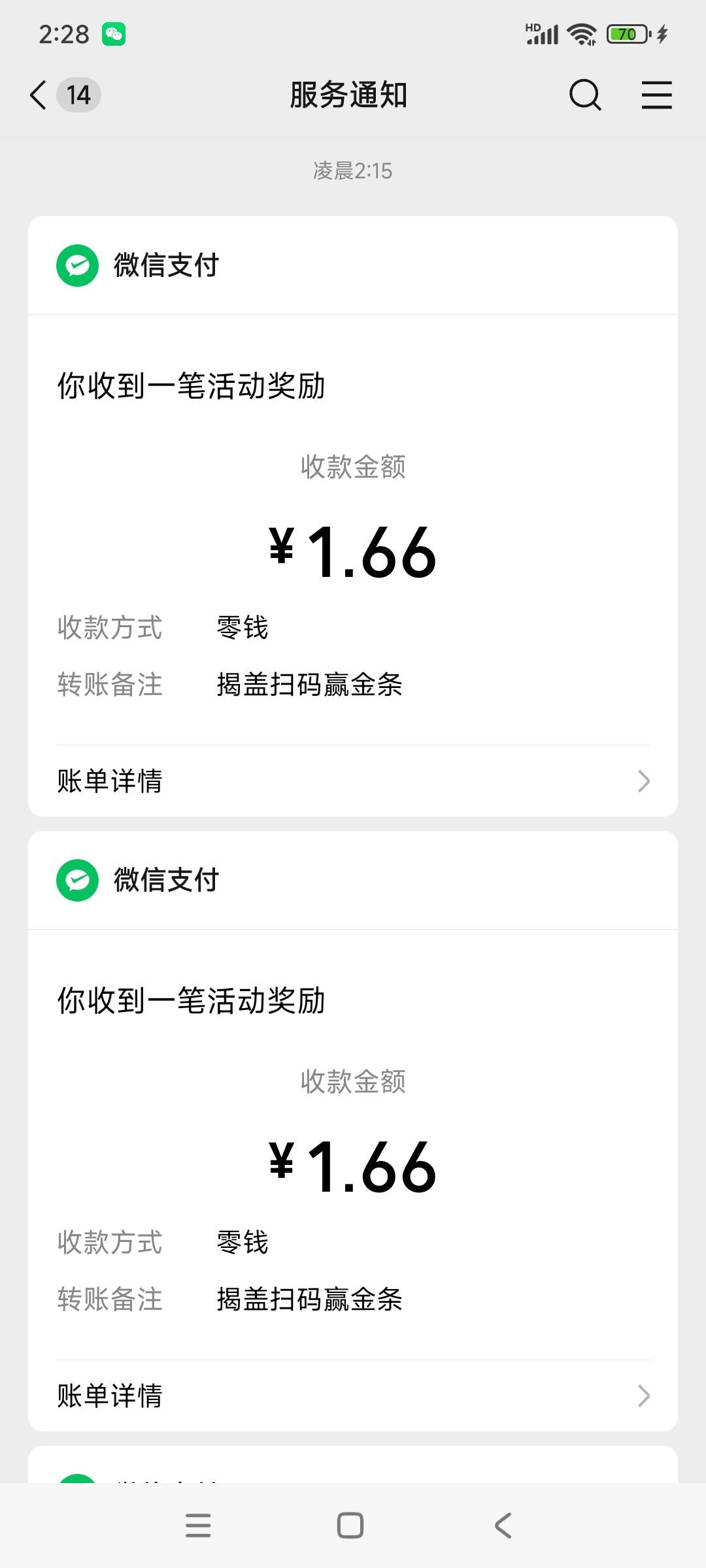This screenshot has width=706, height=1568.
Task: Open the three-line menu in the header
Action: coord(656,95)
